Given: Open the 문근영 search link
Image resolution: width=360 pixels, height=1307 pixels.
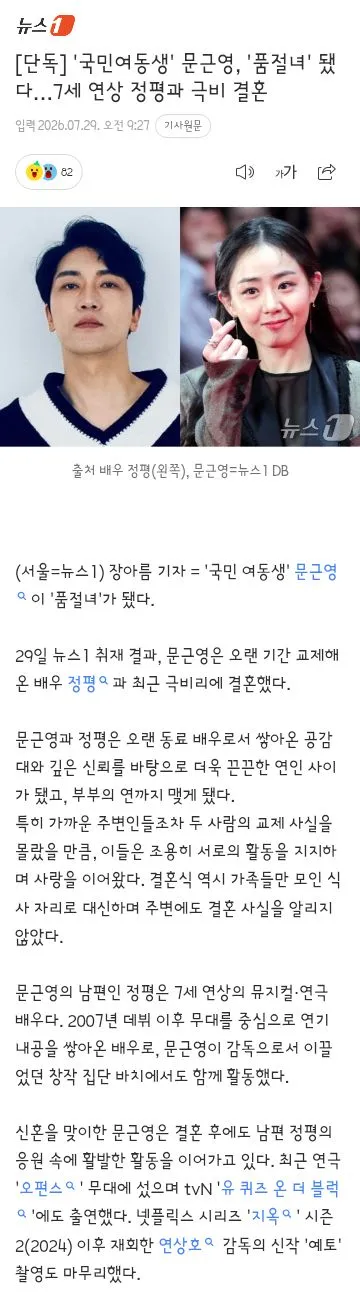Looking at the screenshot, I should pos(320,573).
